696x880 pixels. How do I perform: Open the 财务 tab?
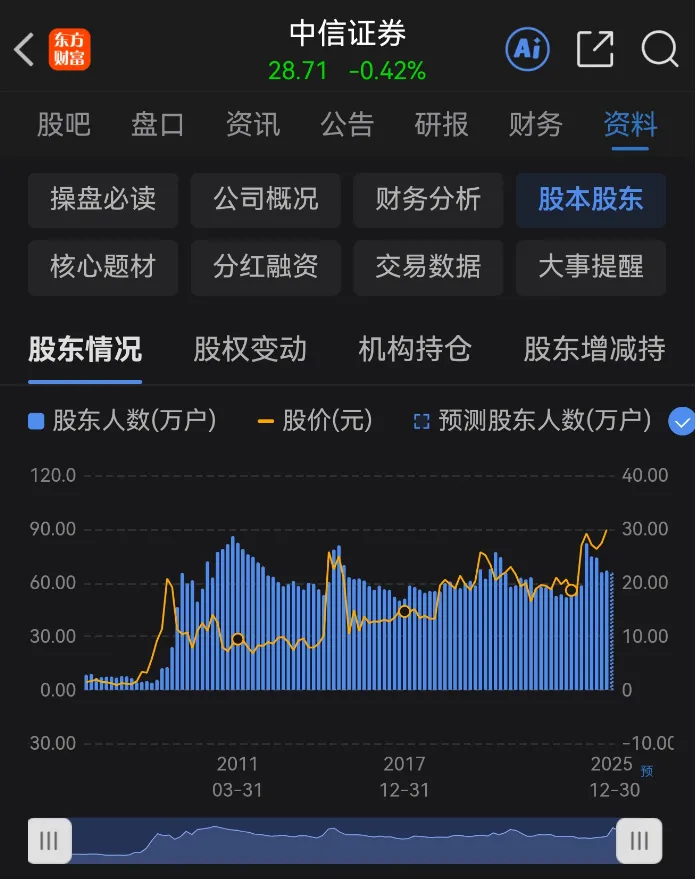(535, 124)
